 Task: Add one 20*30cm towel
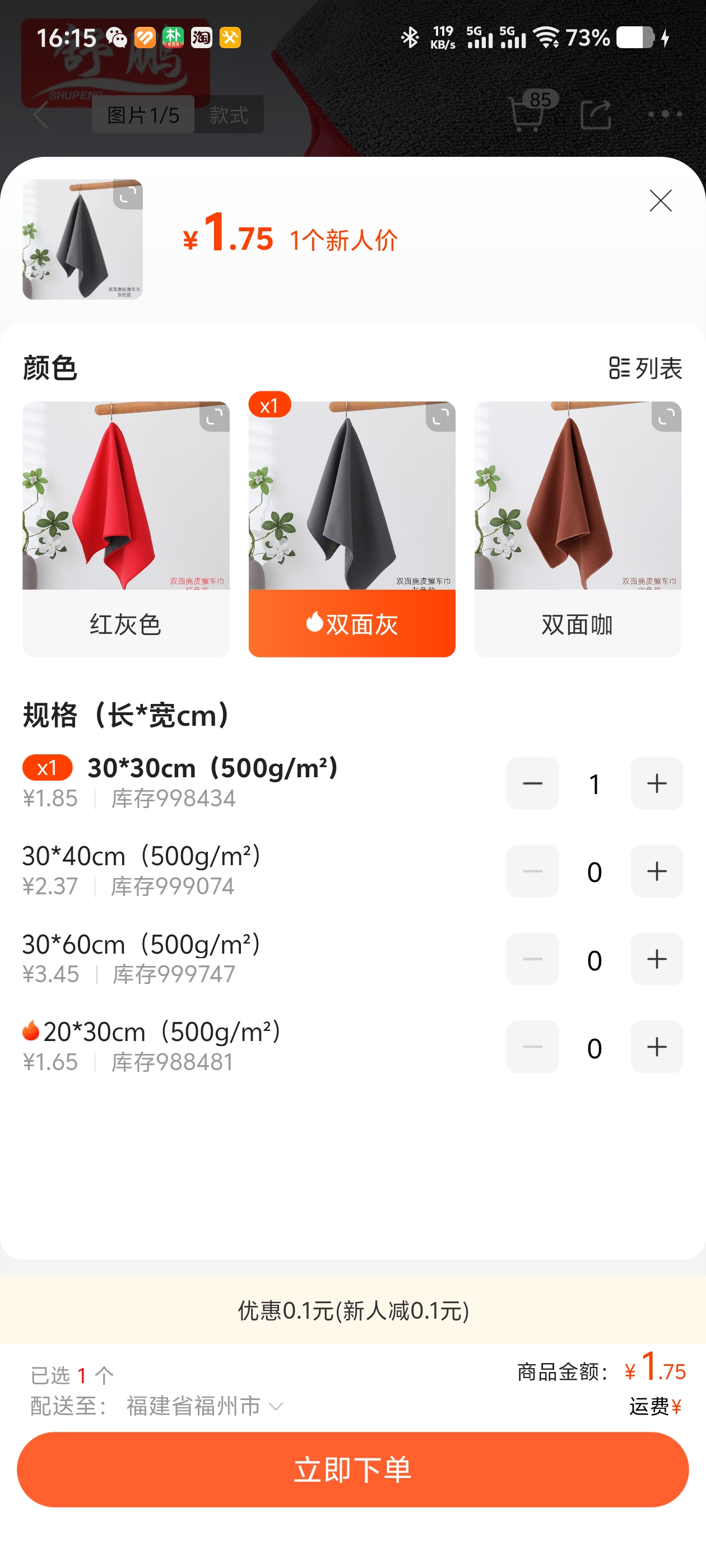(x=656, y=1047)
